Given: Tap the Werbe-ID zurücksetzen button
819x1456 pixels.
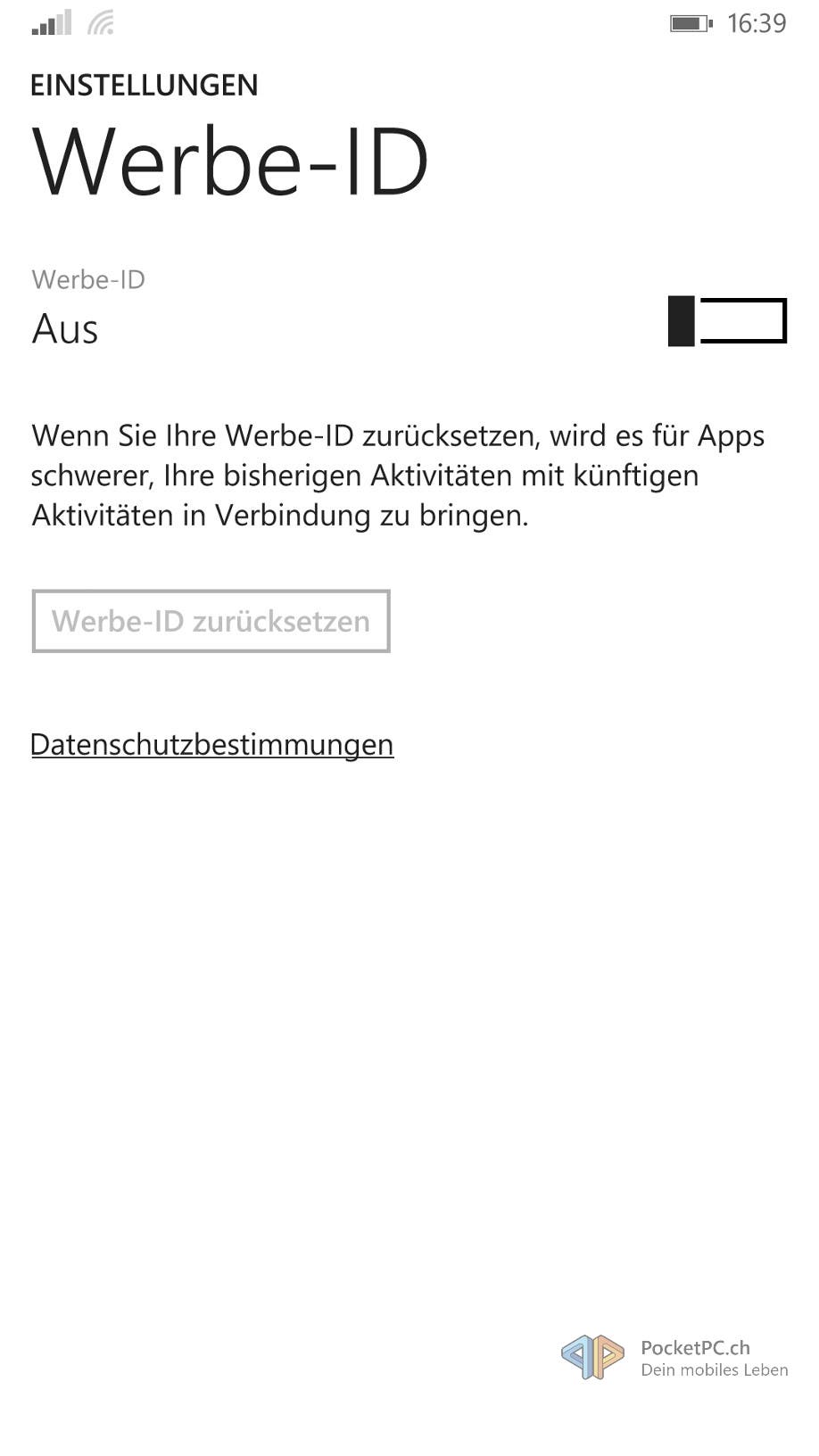Looking at the screenshot, I should coord(211,621).
